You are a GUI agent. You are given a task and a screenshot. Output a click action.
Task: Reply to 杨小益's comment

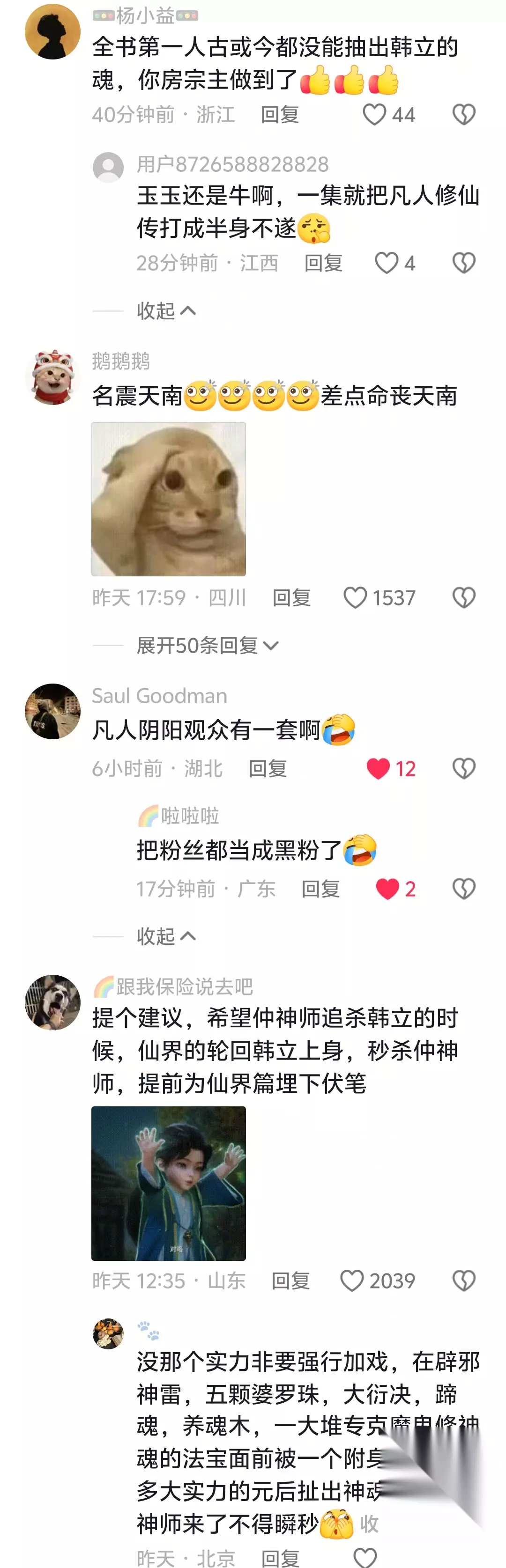pyautogui.click(x=280, y=114)
